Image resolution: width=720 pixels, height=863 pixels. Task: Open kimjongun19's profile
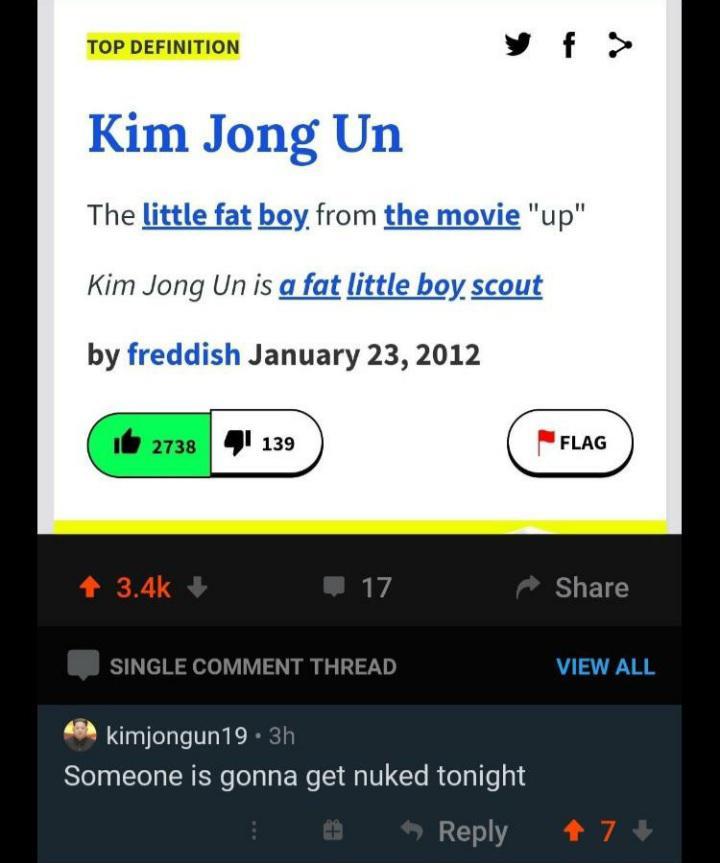[x=176, y=736]
